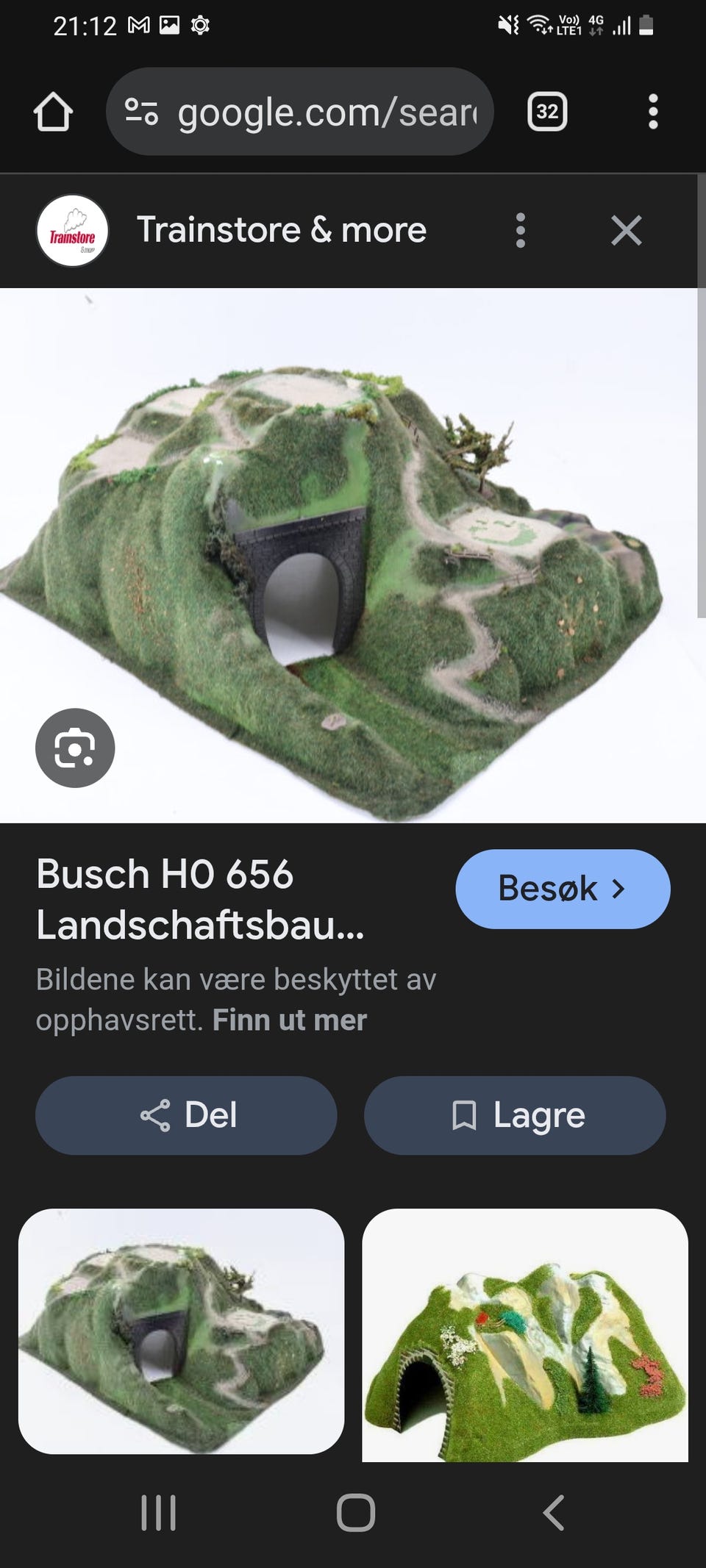The height and width of the screenshot is (1568, 706).
Task: Tap the bookmark icon inside Lagre button
Action: 466,1115
